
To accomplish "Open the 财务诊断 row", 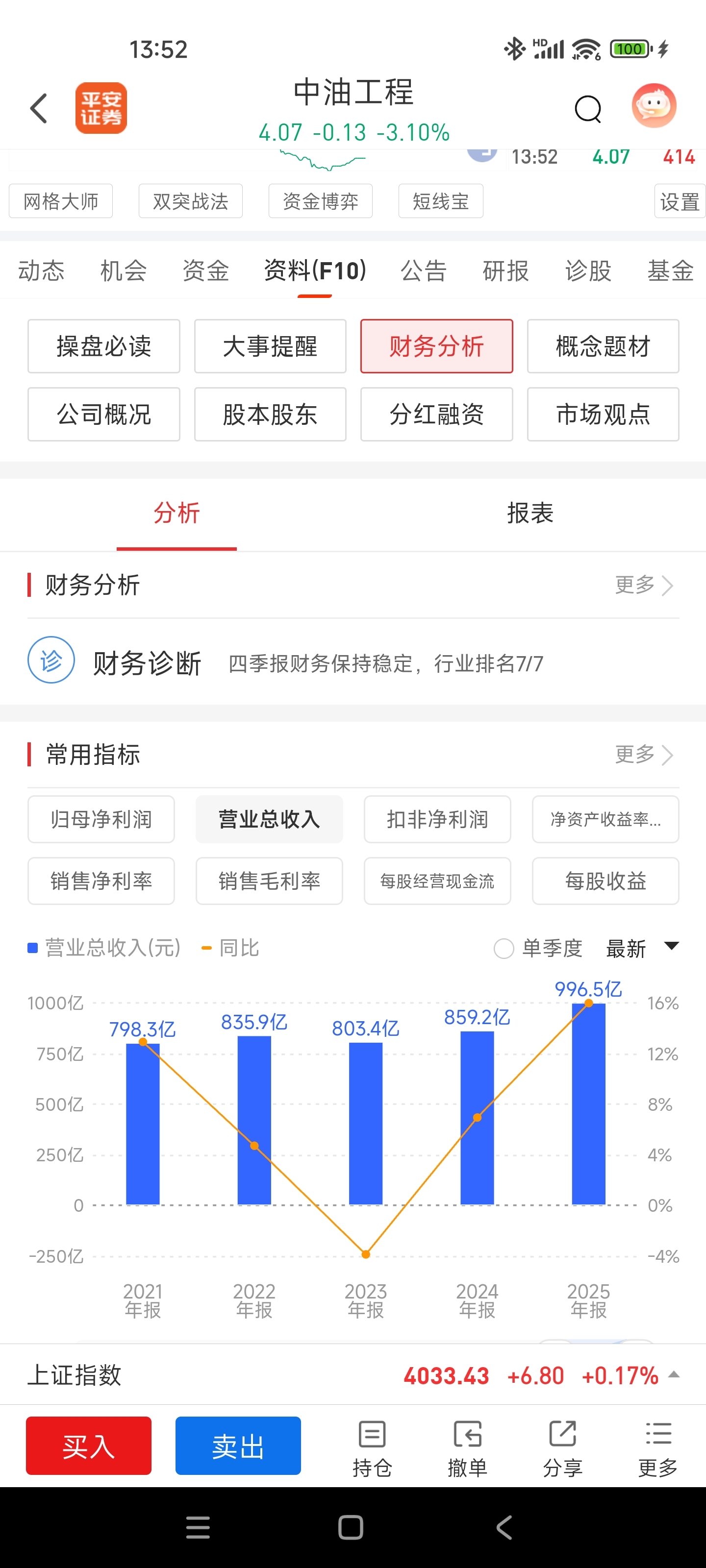I will point(353,661).
